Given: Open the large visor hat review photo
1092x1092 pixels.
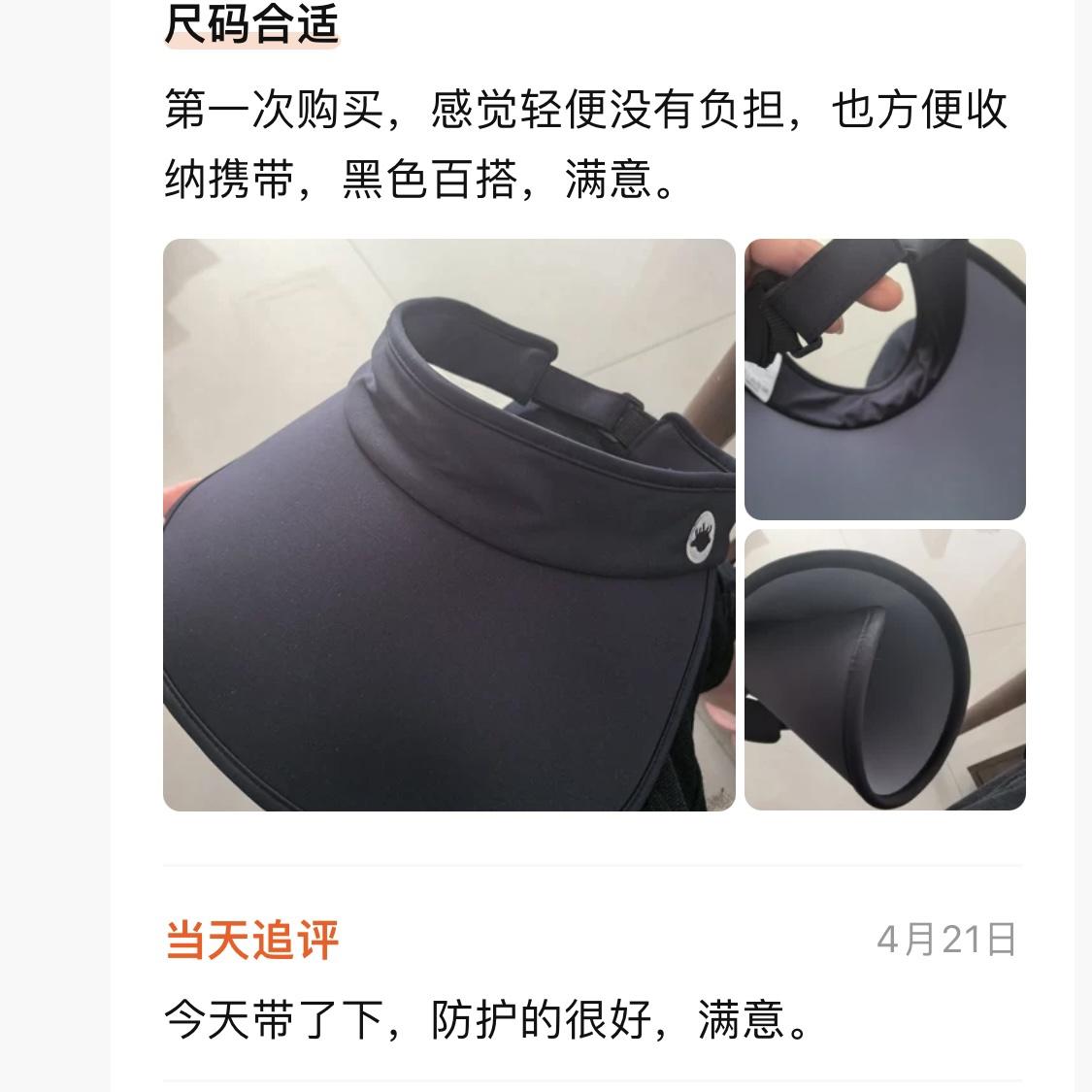Looking at the screenshot, I should (x=448, y=524).
